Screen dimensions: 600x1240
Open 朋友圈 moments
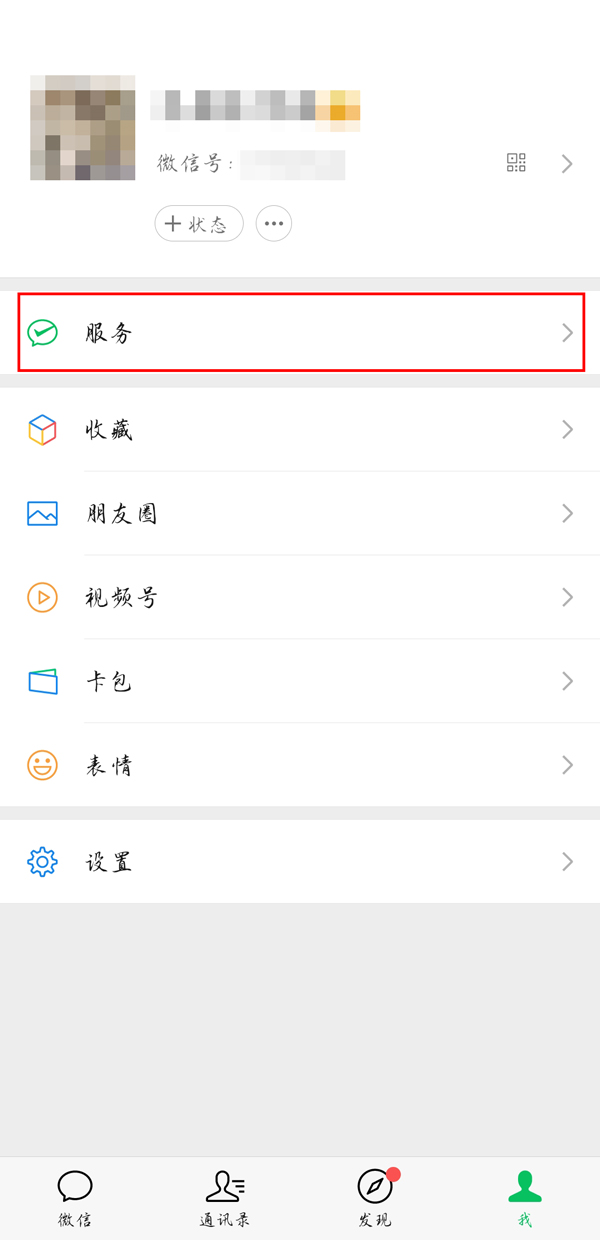300,514
